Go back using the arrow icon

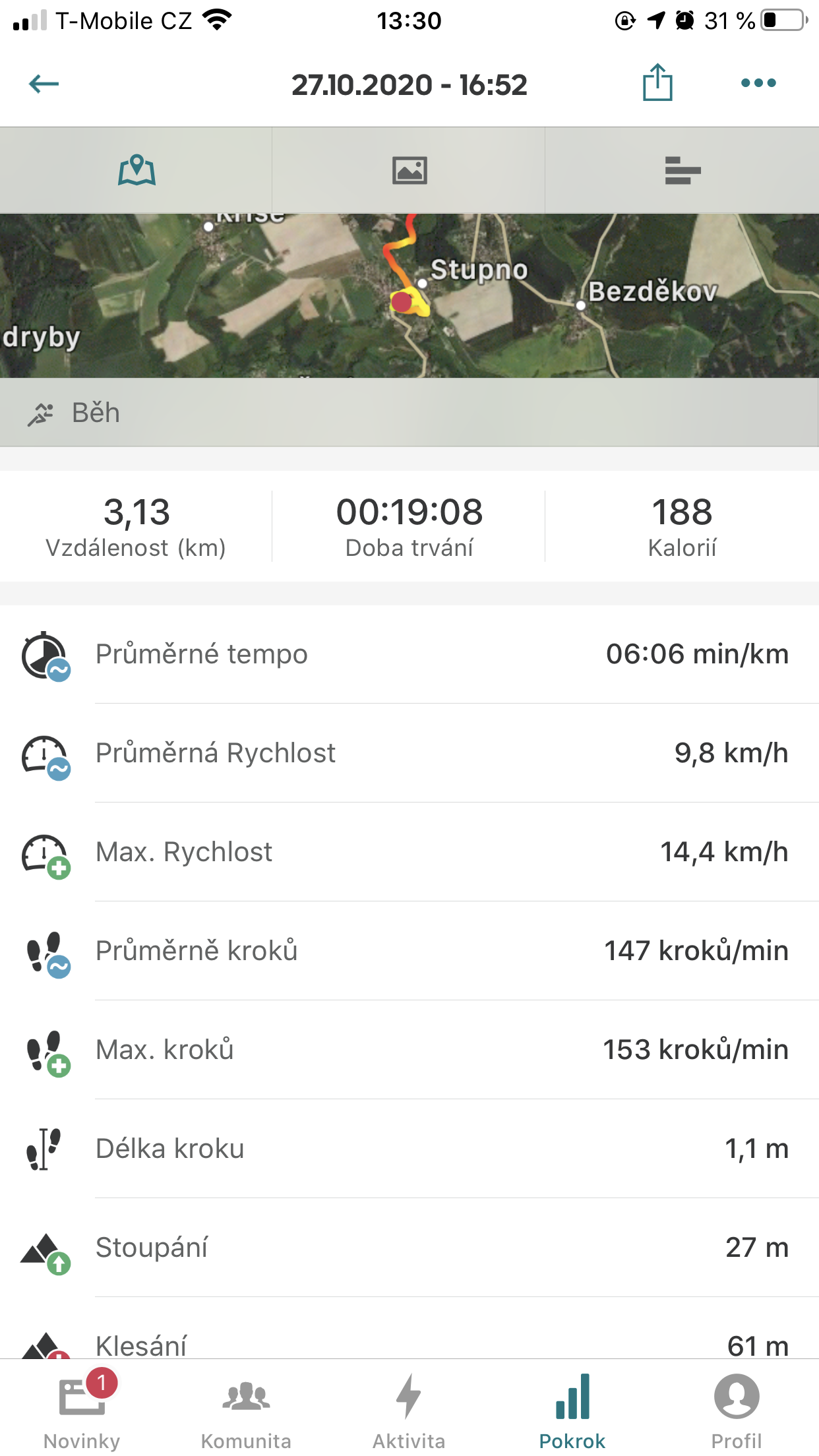(44, 84)
